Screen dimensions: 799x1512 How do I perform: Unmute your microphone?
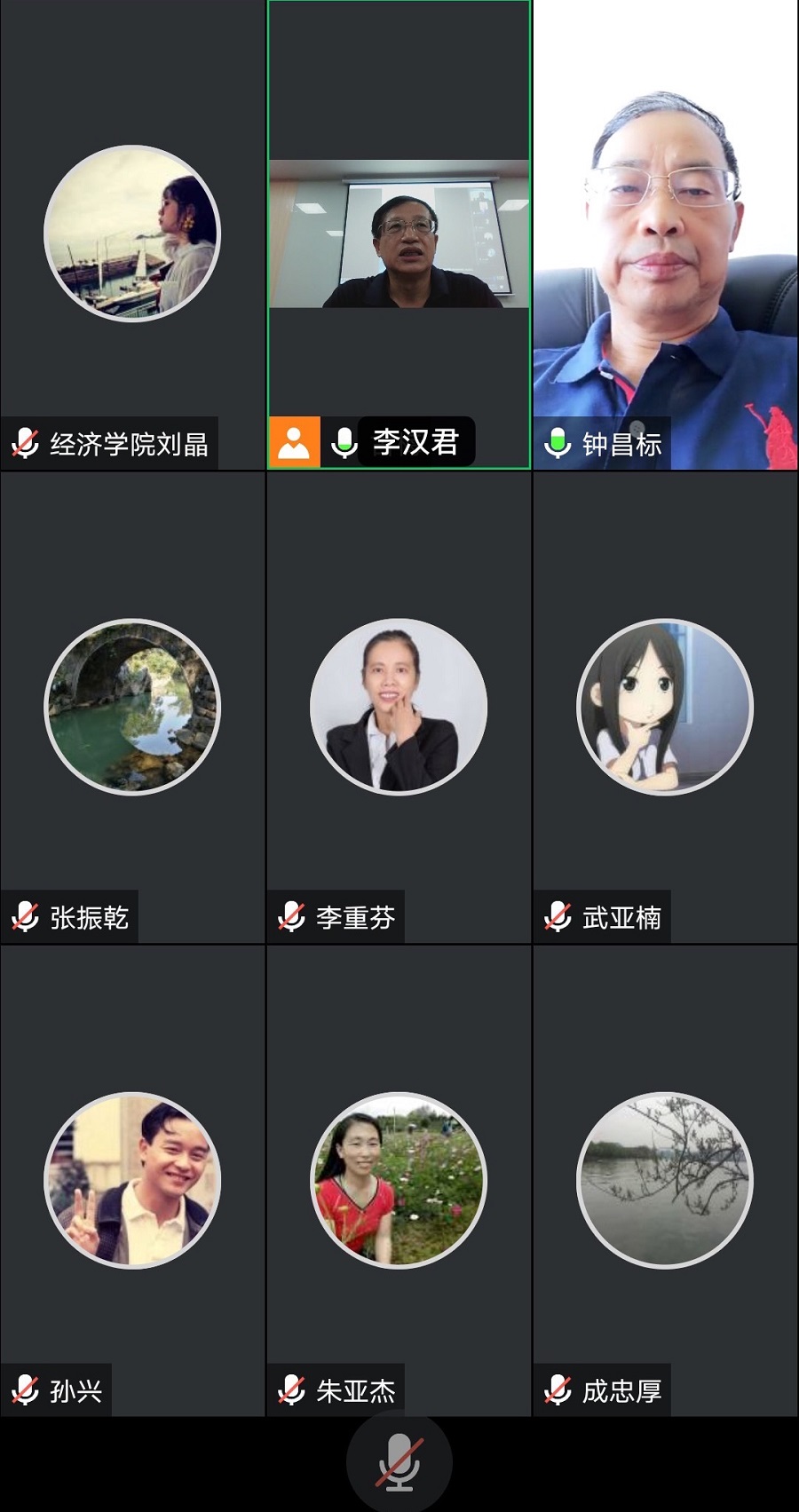point(399,1462)
